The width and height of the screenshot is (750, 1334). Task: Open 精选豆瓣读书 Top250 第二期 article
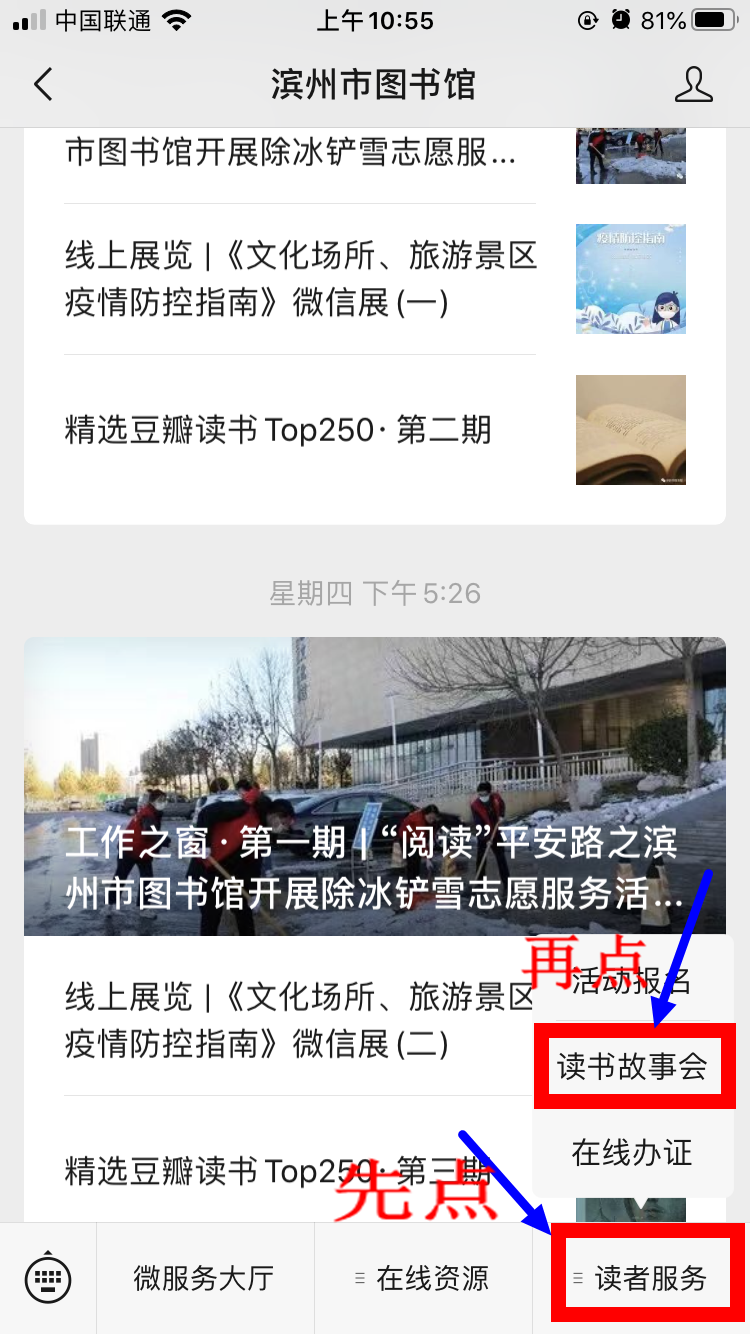[x=278, y=430]
